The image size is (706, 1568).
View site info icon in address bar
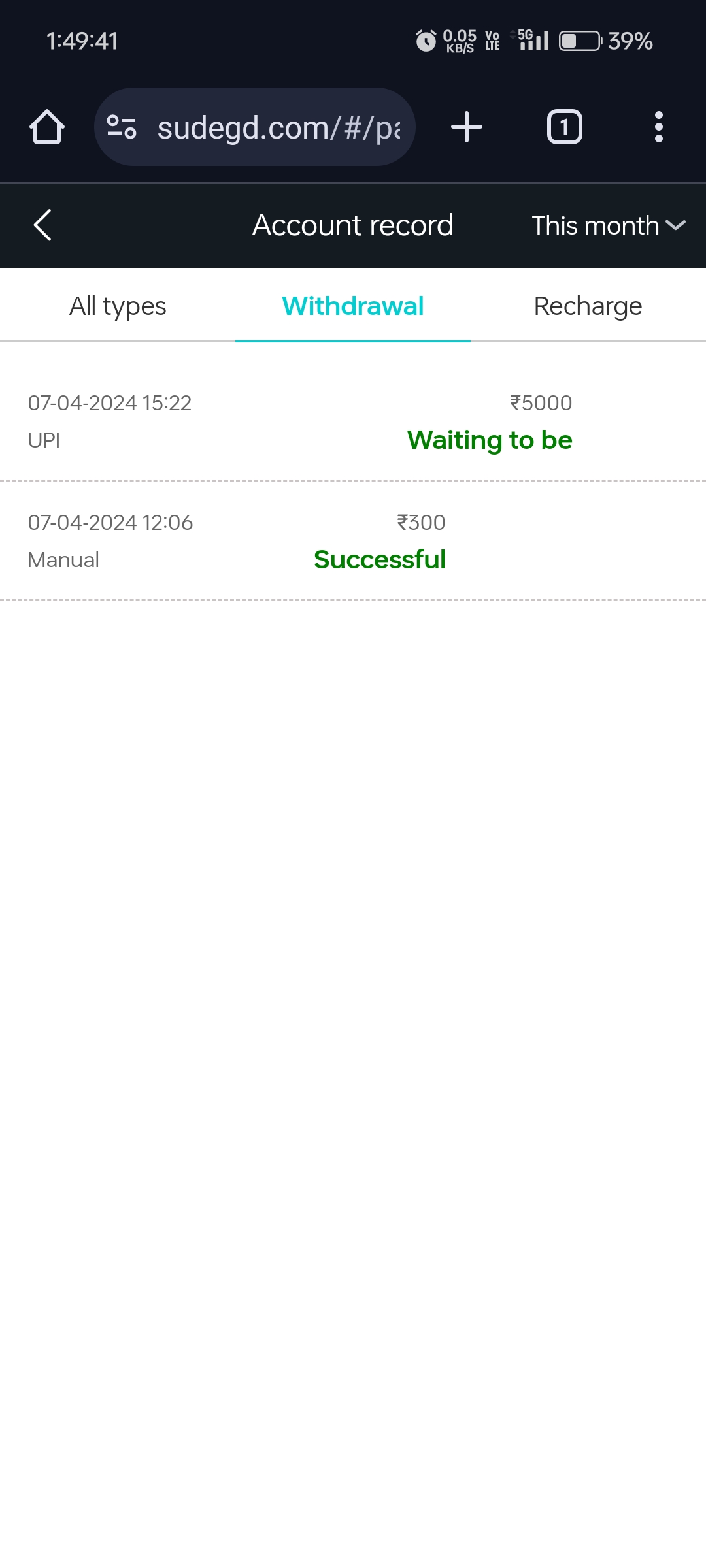[122, 127]
